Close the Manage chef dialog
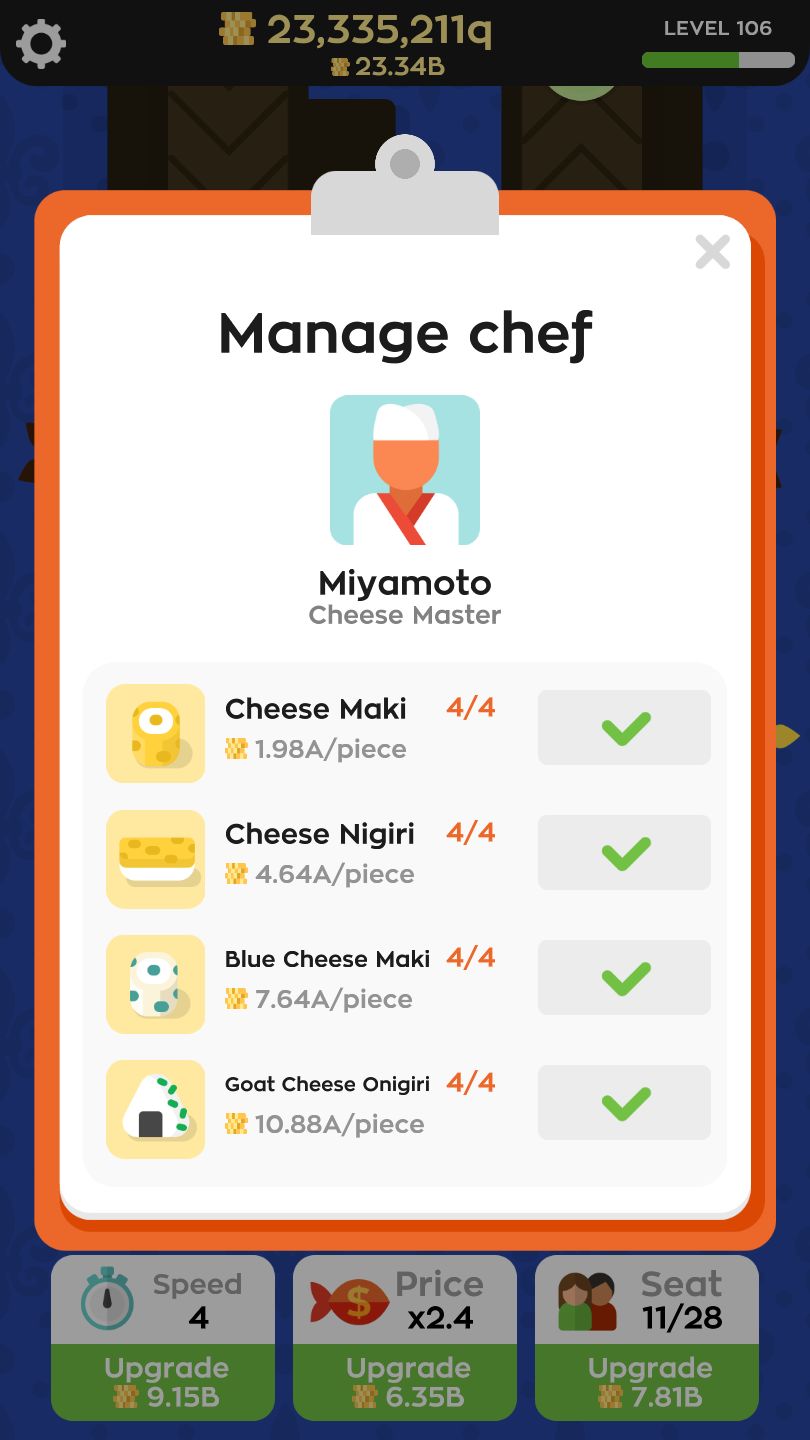 coord(712,252)
